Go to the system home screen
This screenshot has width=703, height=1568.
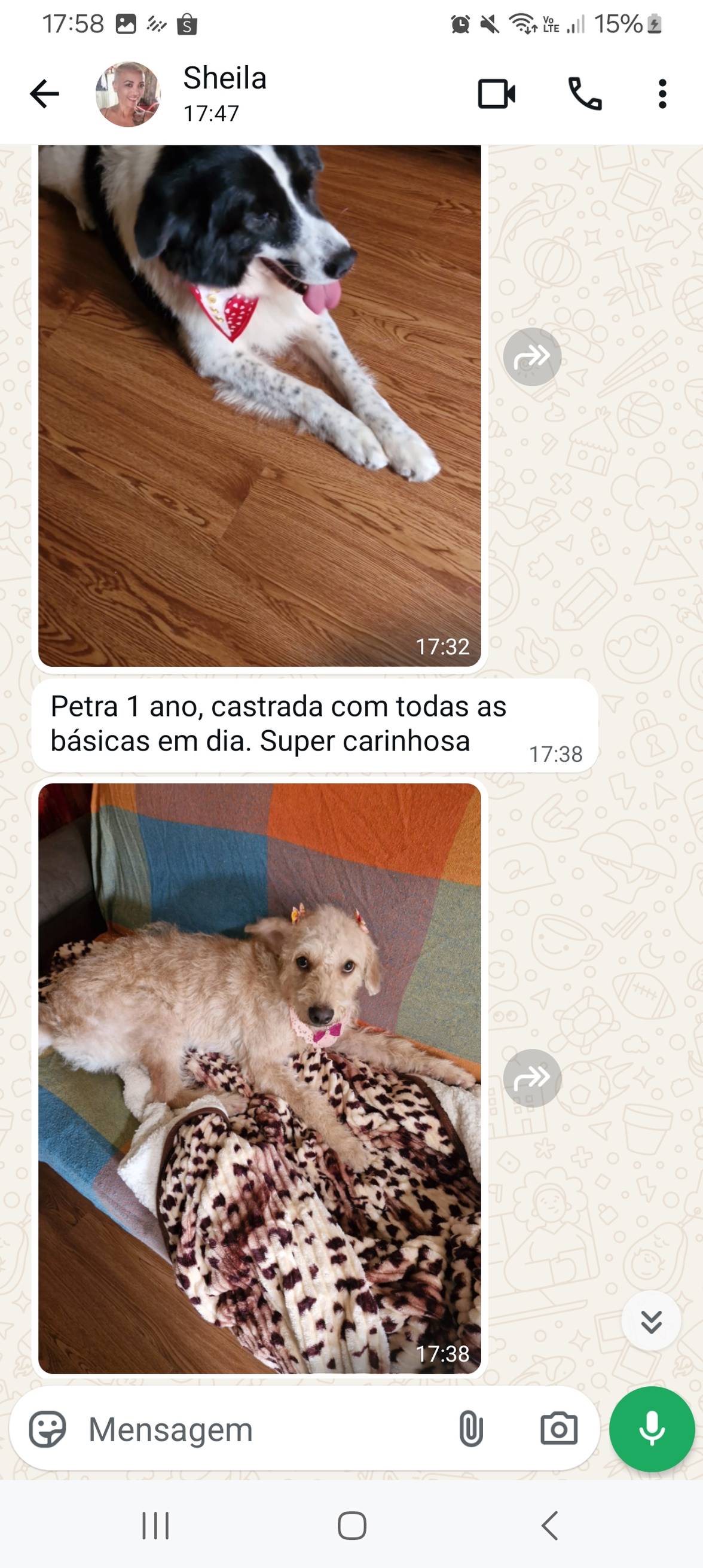pyautogui.click(x=352, y=1527)
